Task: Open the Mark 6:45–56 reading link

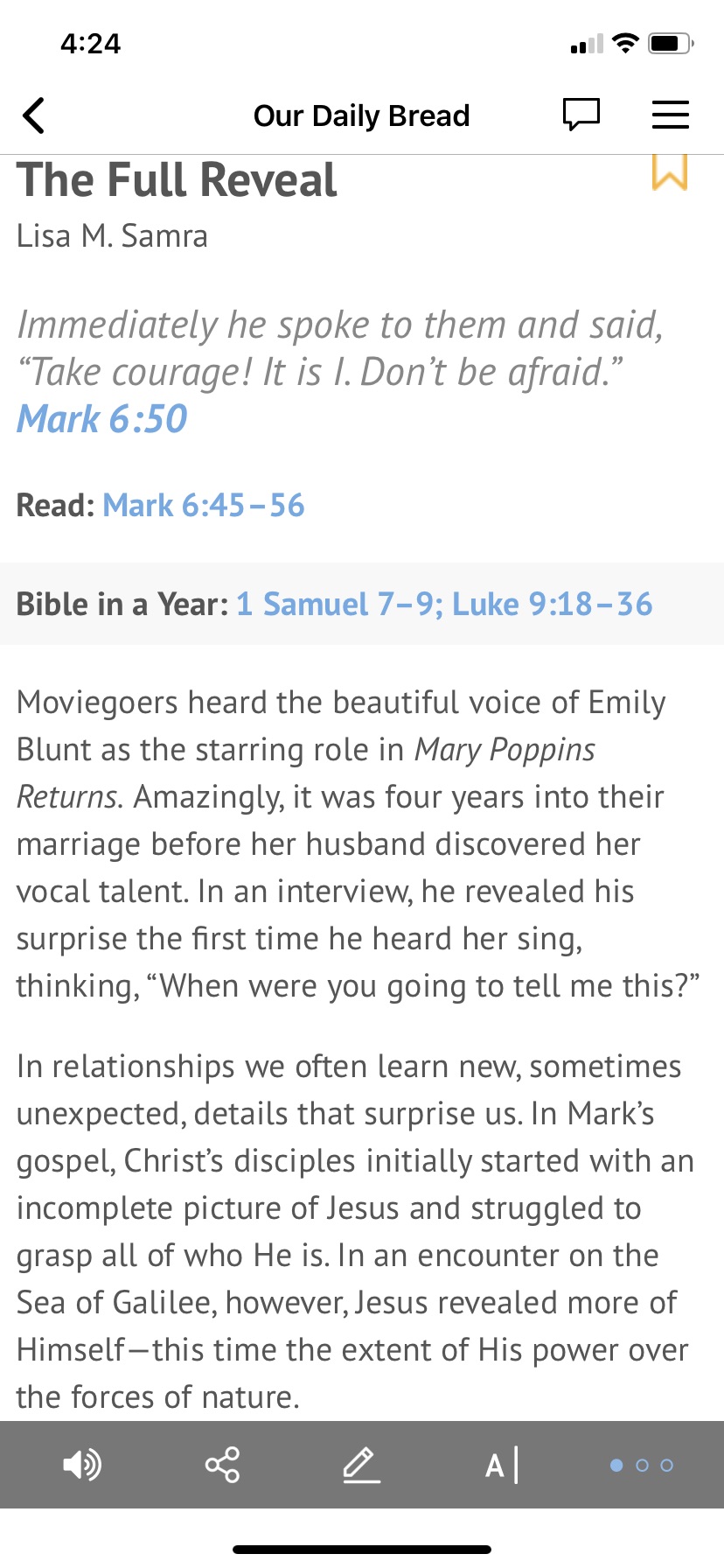Action: point(204,505)
